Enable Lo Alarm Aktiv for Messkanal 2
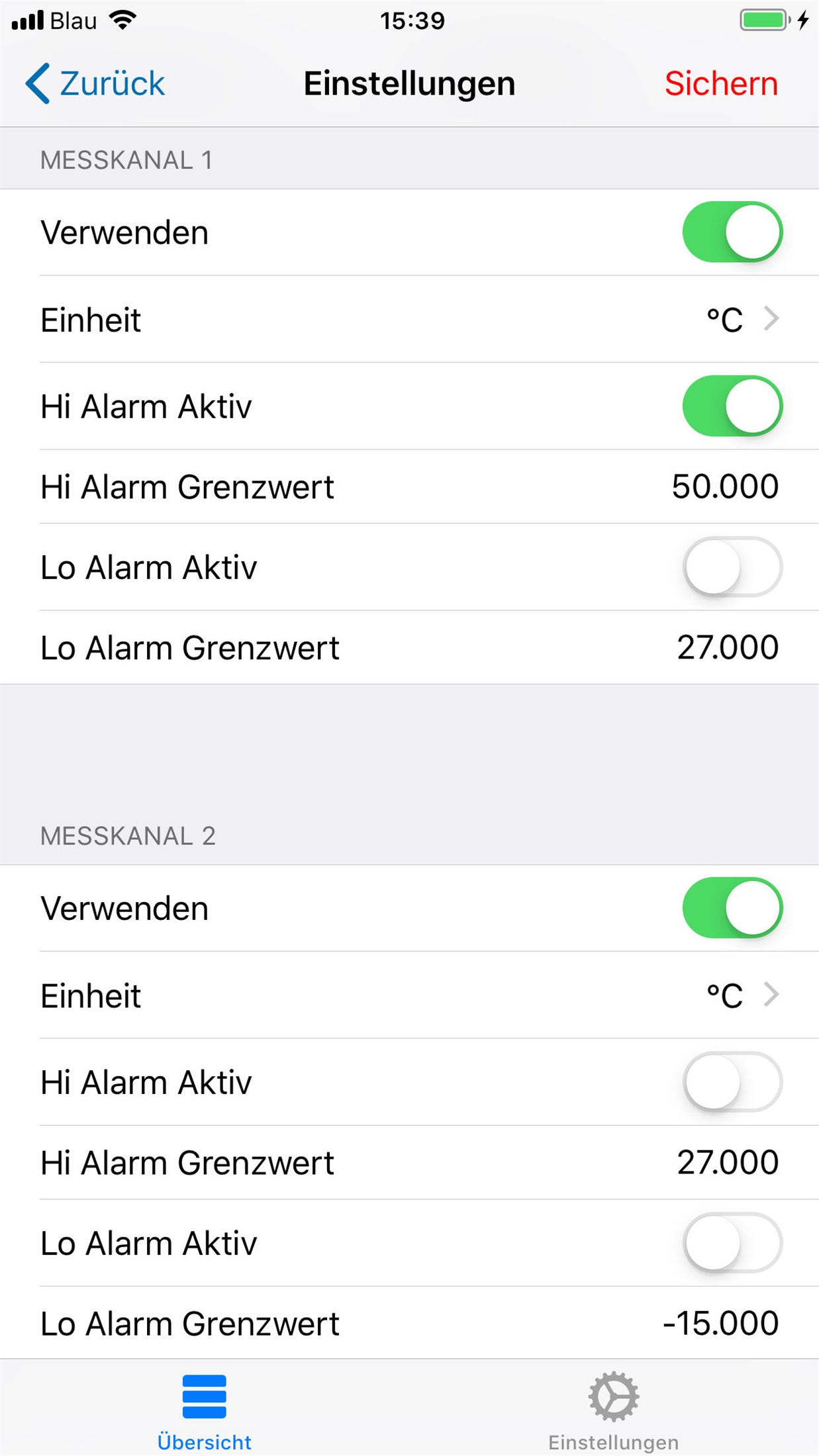 click(x=732, y=1243)
